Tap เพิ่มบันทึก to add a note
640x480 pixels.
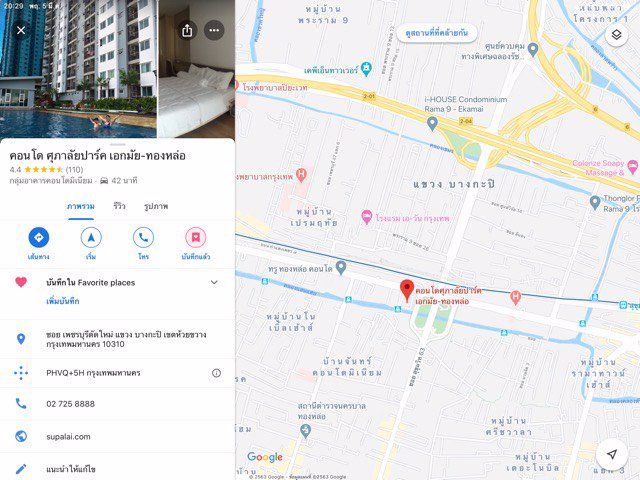(x=63, y=301)
